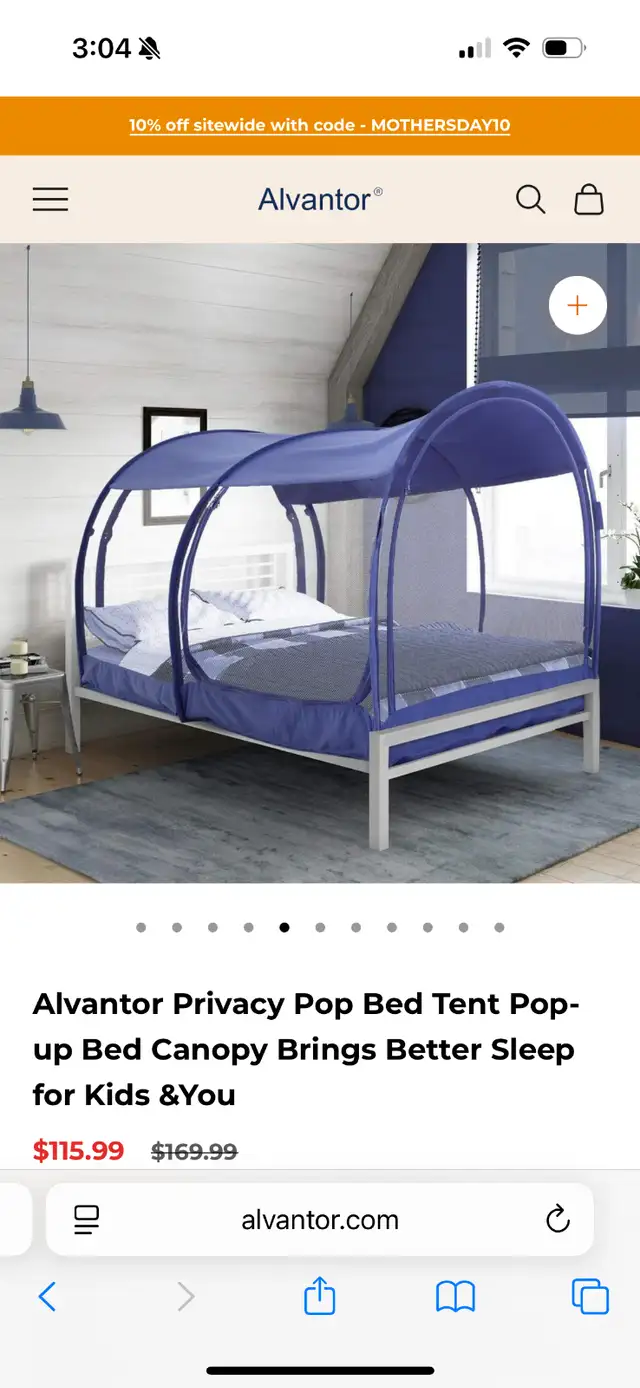Open the bed tent product photo
This screenshot has height=1388, width=640.
tap(320, 563)
